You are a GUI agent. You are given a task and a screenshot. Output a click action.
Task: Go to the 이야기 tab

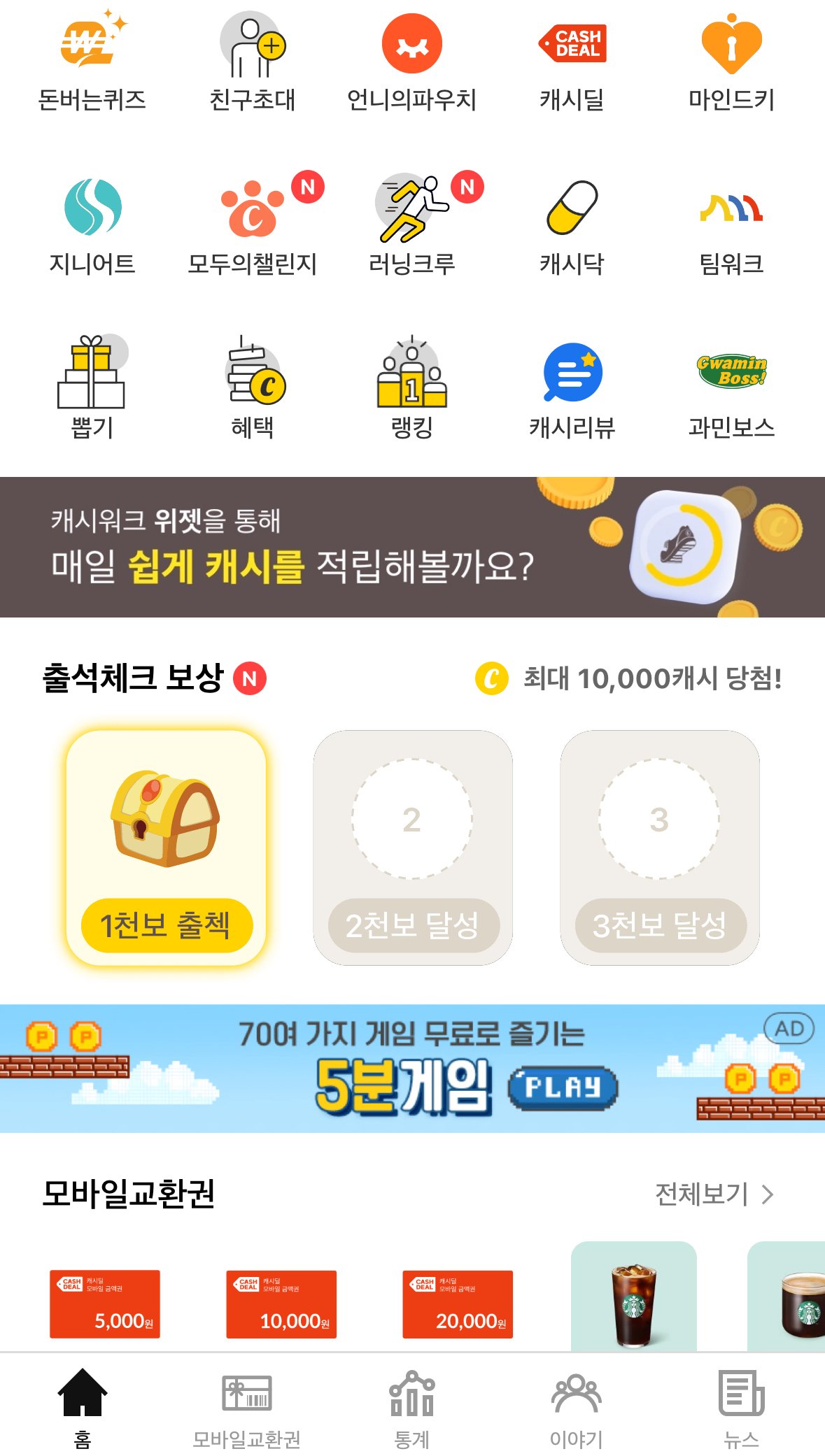(x=576, y=1407)
